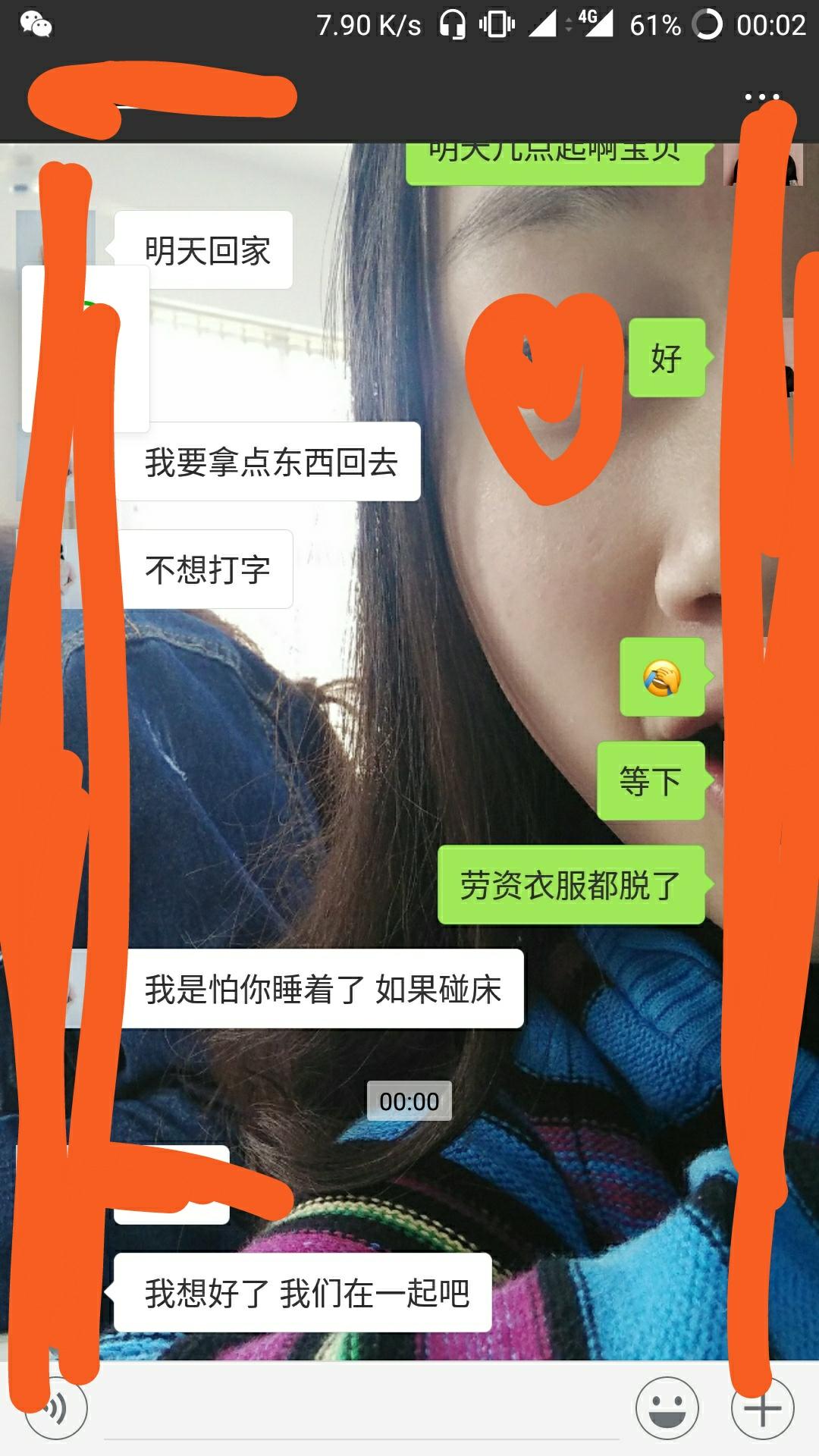Open the three-dot chat menu

tap(761, 97)
